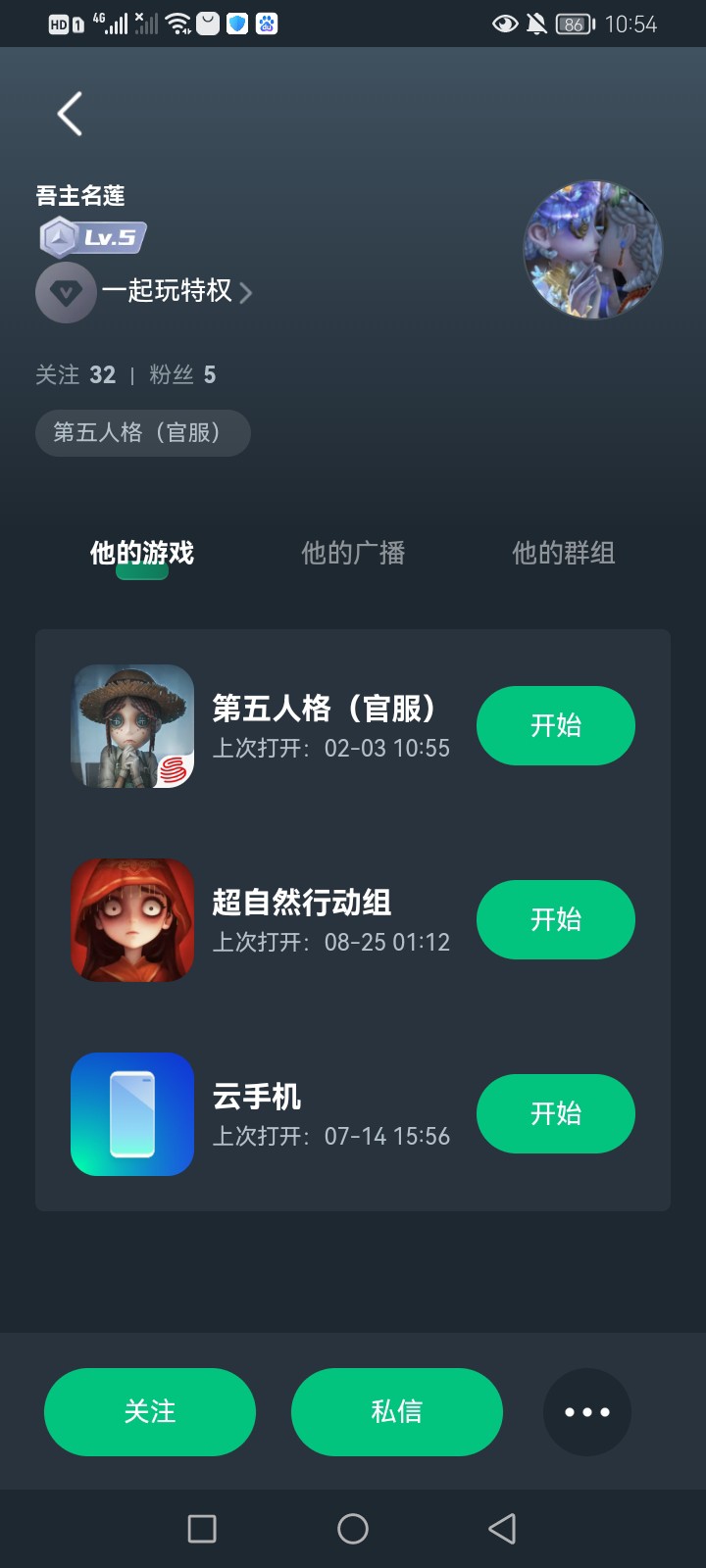706x1568 pixels.
Task: Open the 一起玩特权 privilege link
Action: pyautogui.click(x=167, y=291)
